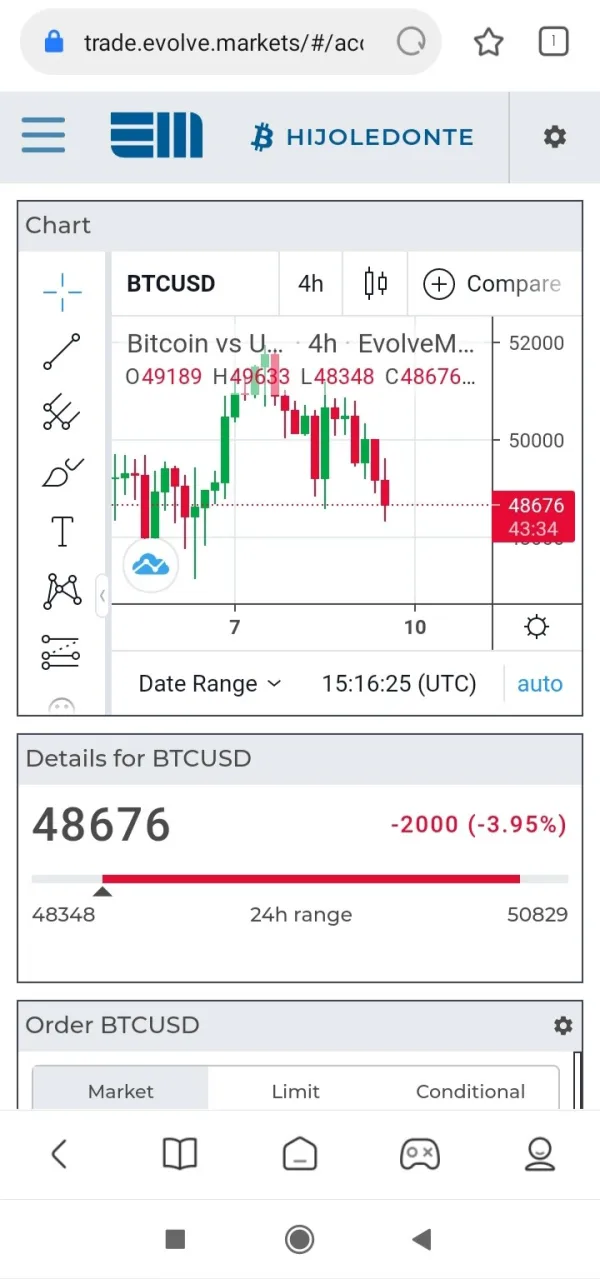Select the brush drawing tool
Viewport: 600px width, 1279px height.
tap(62, 472)
